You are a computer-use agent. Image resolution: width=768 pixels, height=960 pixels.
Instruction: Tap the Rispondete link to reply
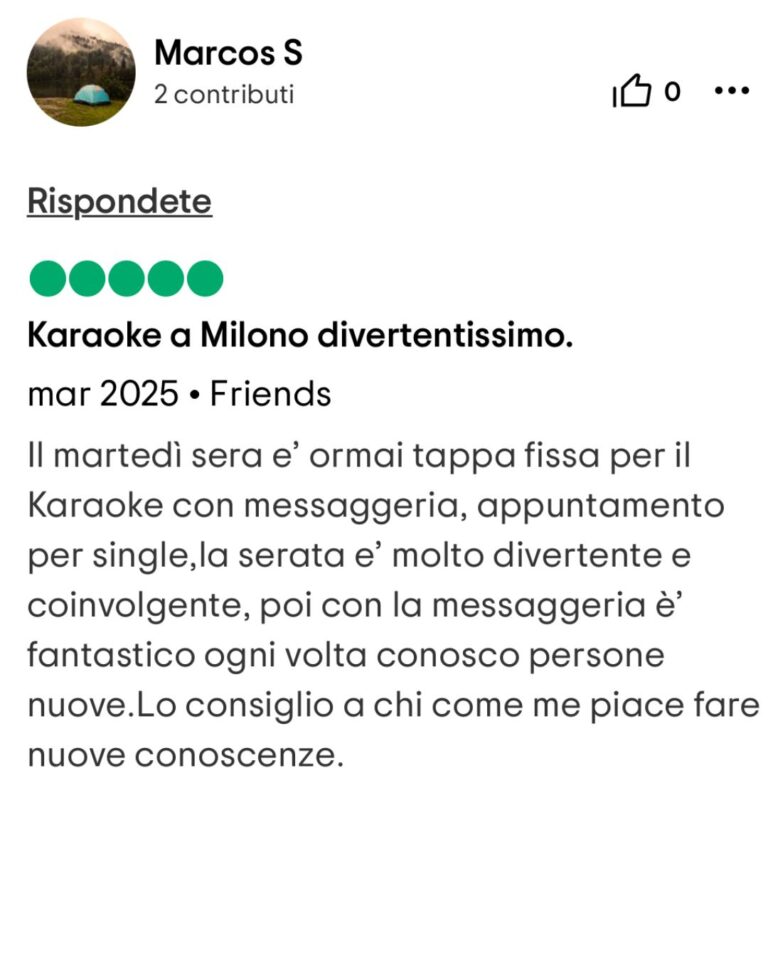pyautogui.click(x=119, y=202)
